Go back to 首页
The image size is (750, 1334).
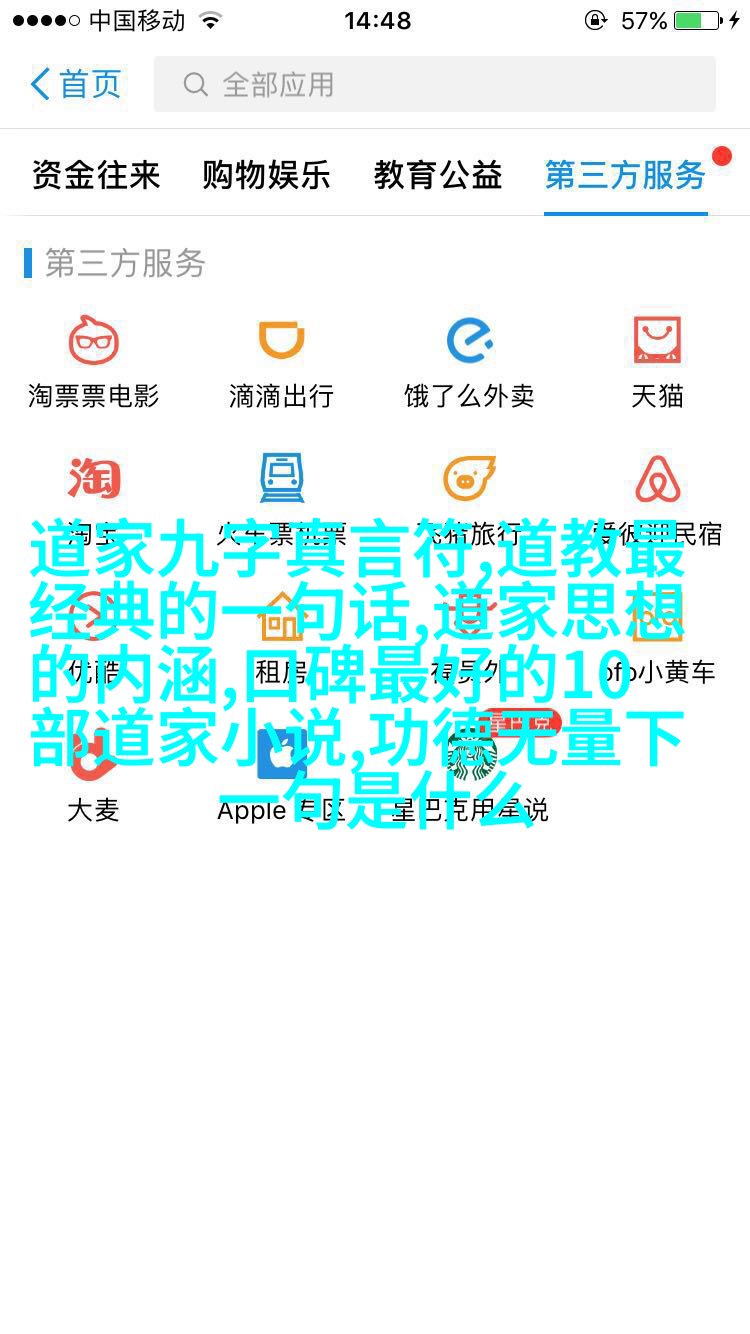coord(76,84)
